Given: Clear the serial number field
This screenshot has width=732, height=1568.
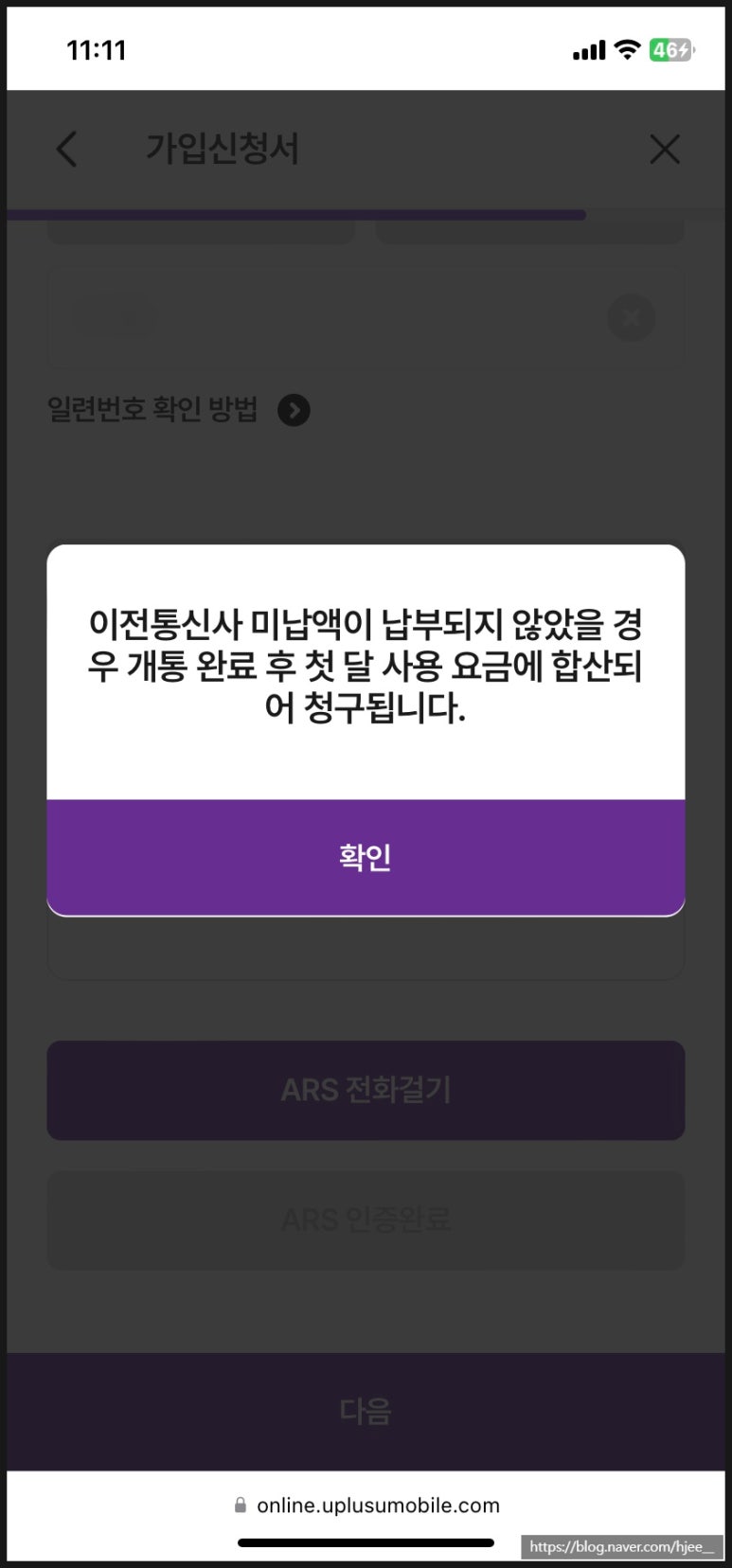Looking at the screenshot, I should 632,317.
